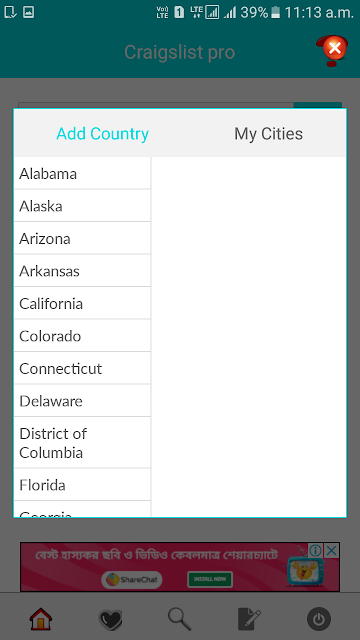
Task: Close using the red X icon
Action: (334, 50)
